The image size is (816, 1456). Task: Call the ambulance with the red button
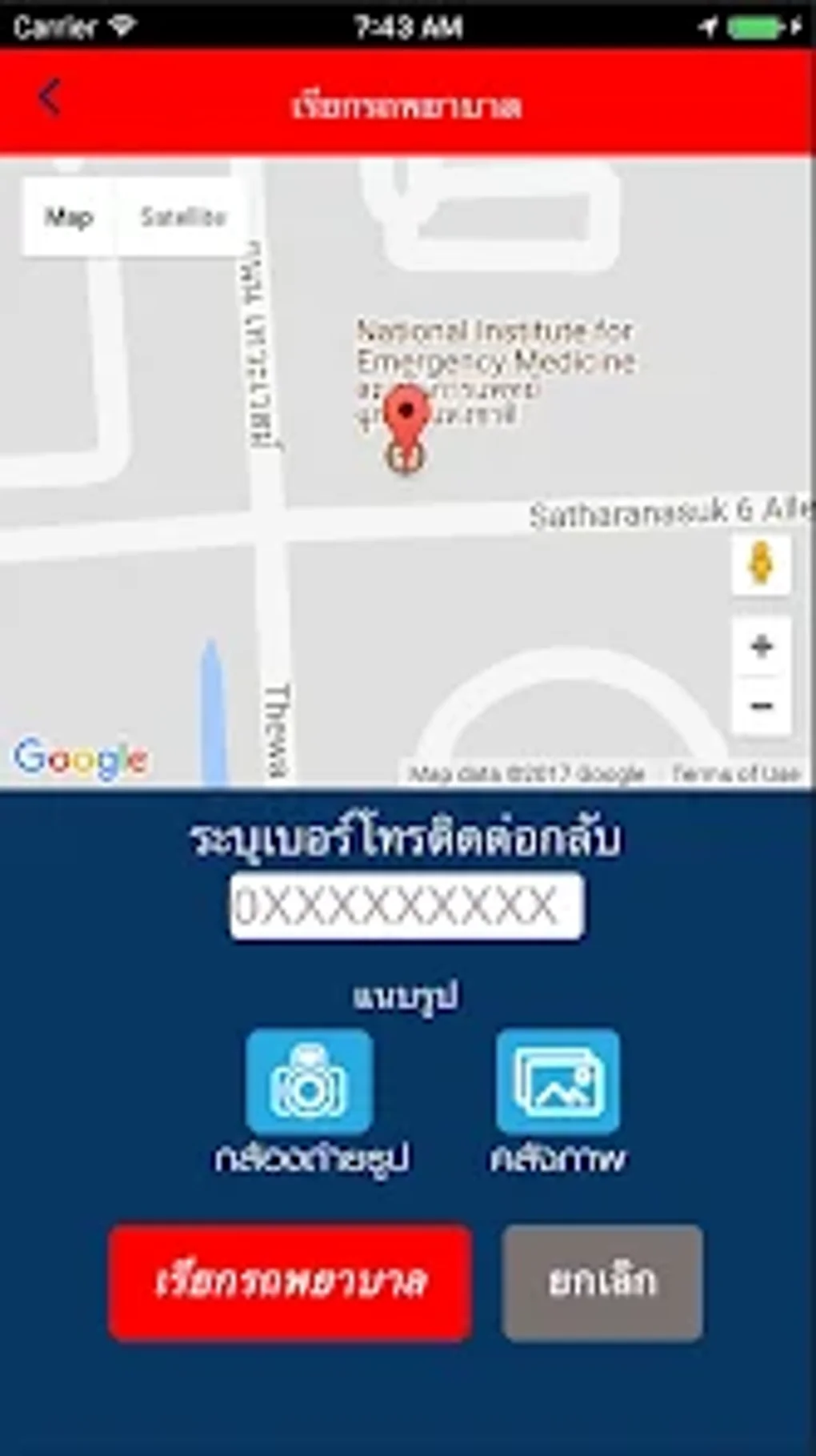[290, 1282]
